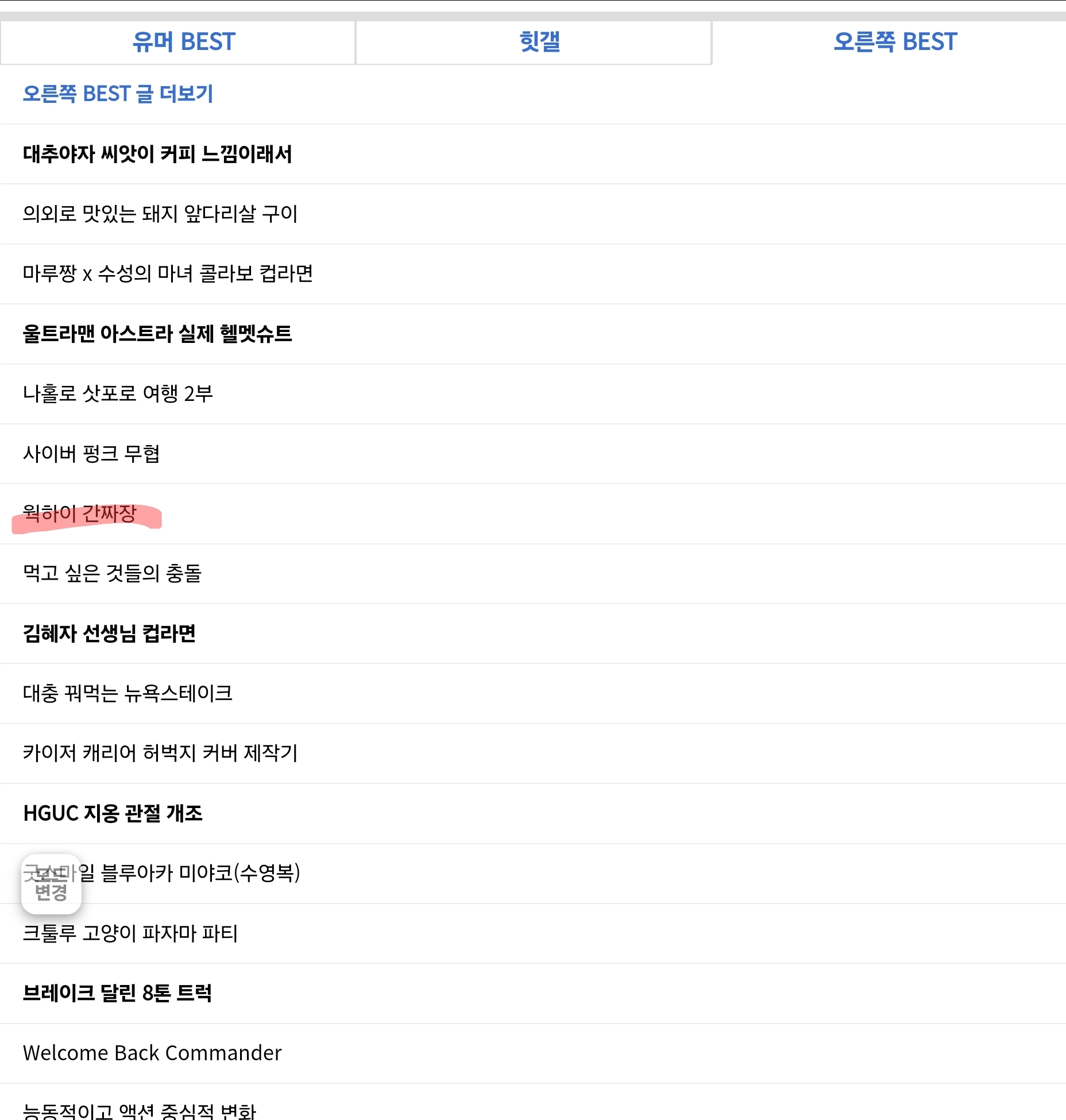Tap the floating 모드 변경 button
The height and width of the screenshot is (1120, 1066).
coord(51,884)
